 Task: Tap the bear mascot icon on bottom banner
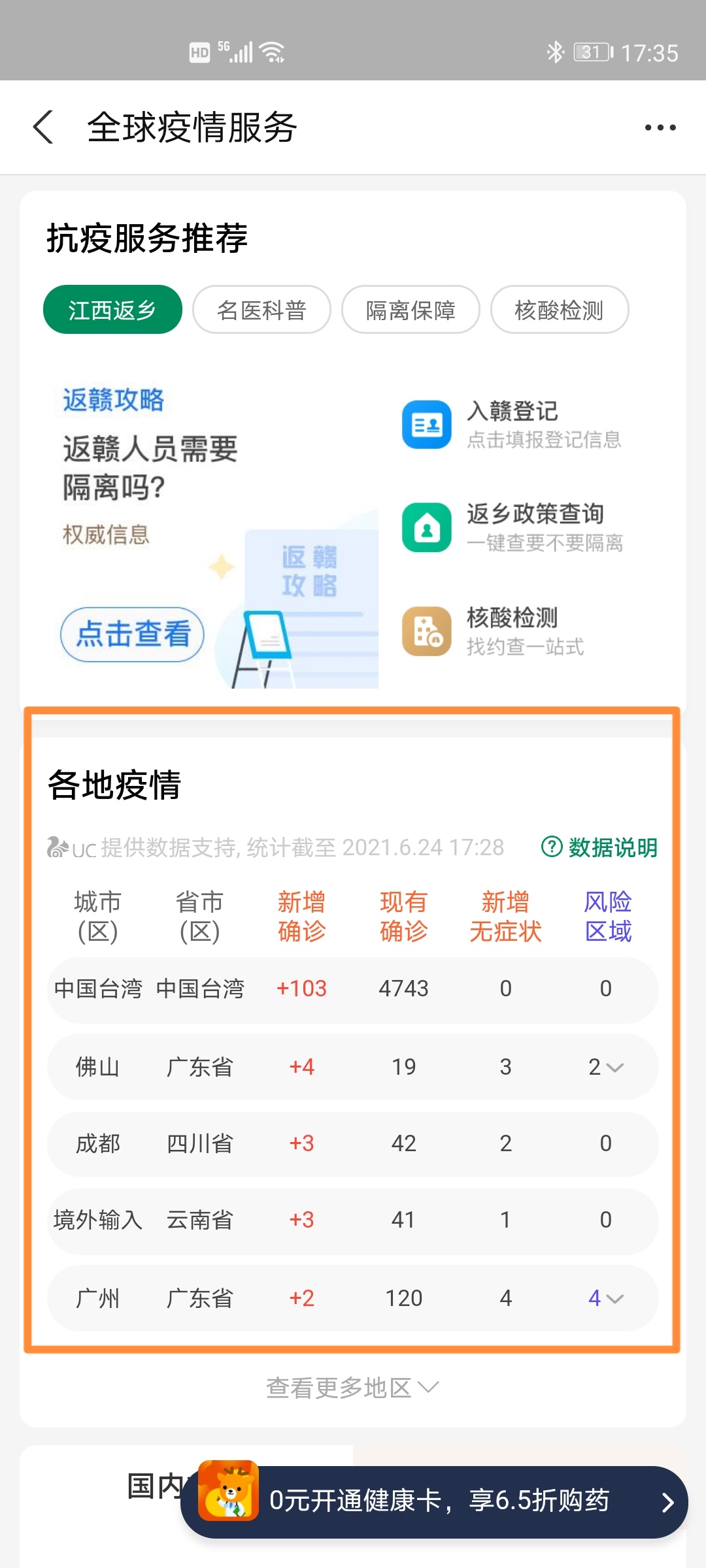[230, 1501]
